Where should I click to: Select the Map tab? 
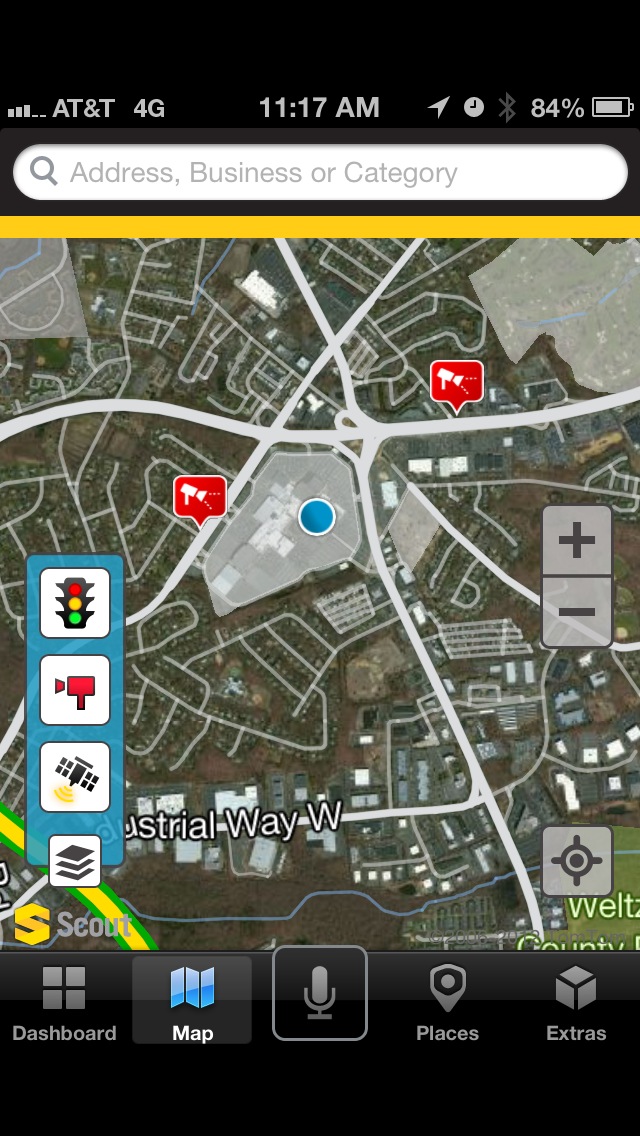point(192,1001)
